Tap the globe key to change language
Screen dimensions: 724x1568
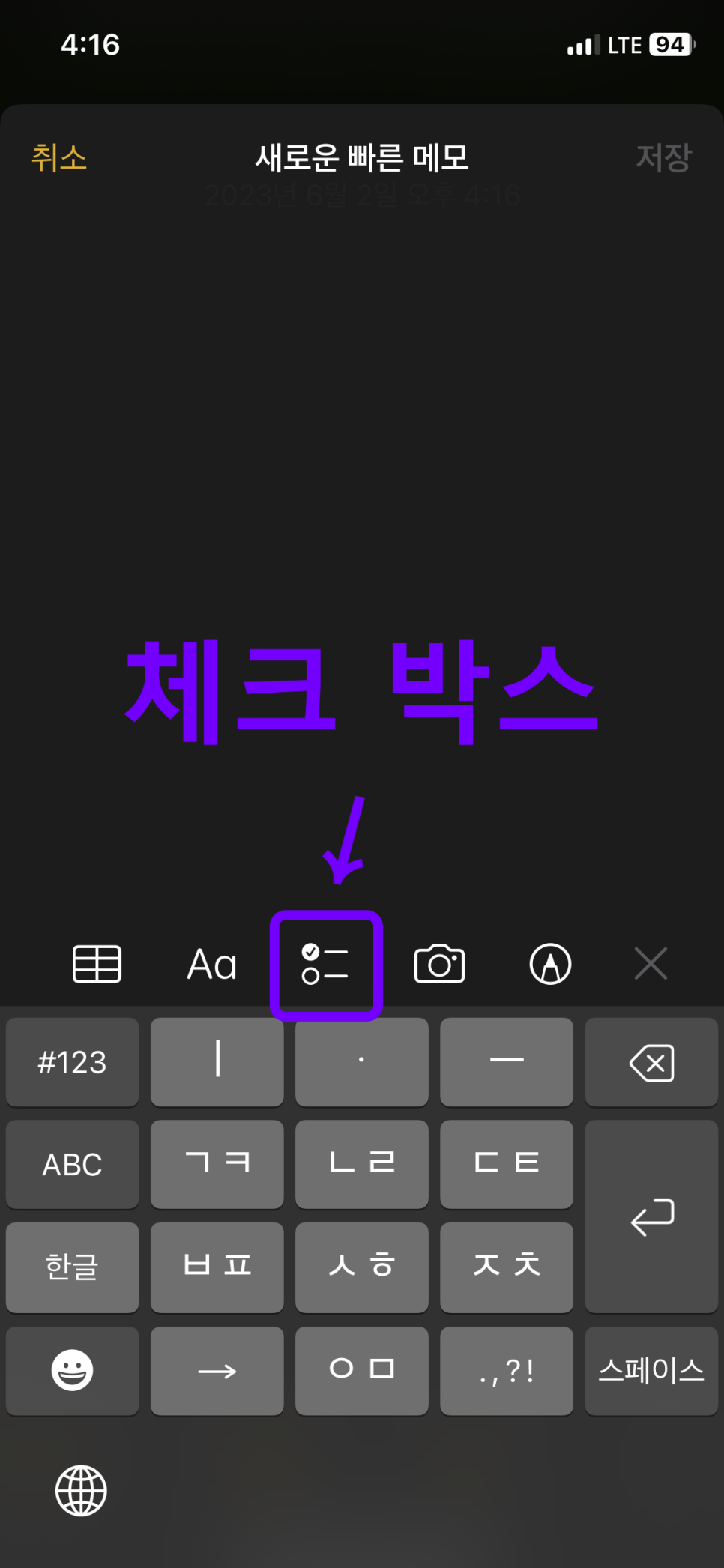81,1491
